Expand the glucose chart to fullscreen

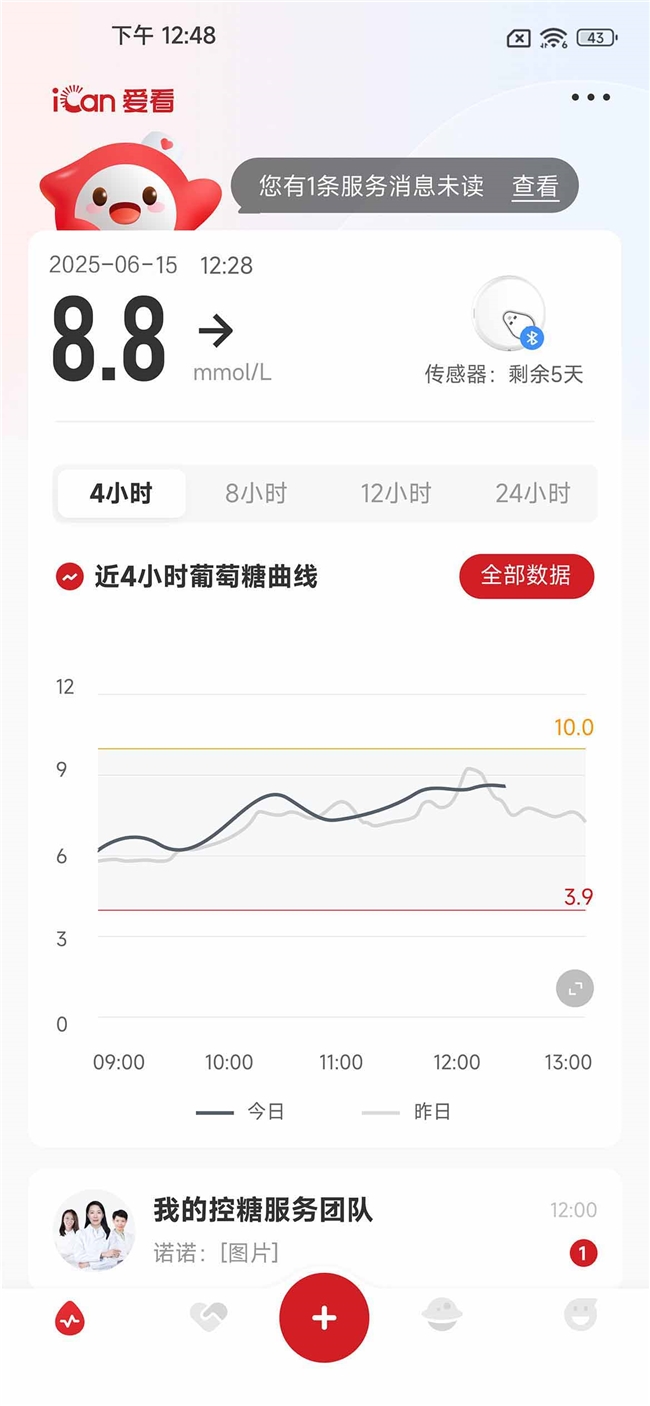pos(575,989)
